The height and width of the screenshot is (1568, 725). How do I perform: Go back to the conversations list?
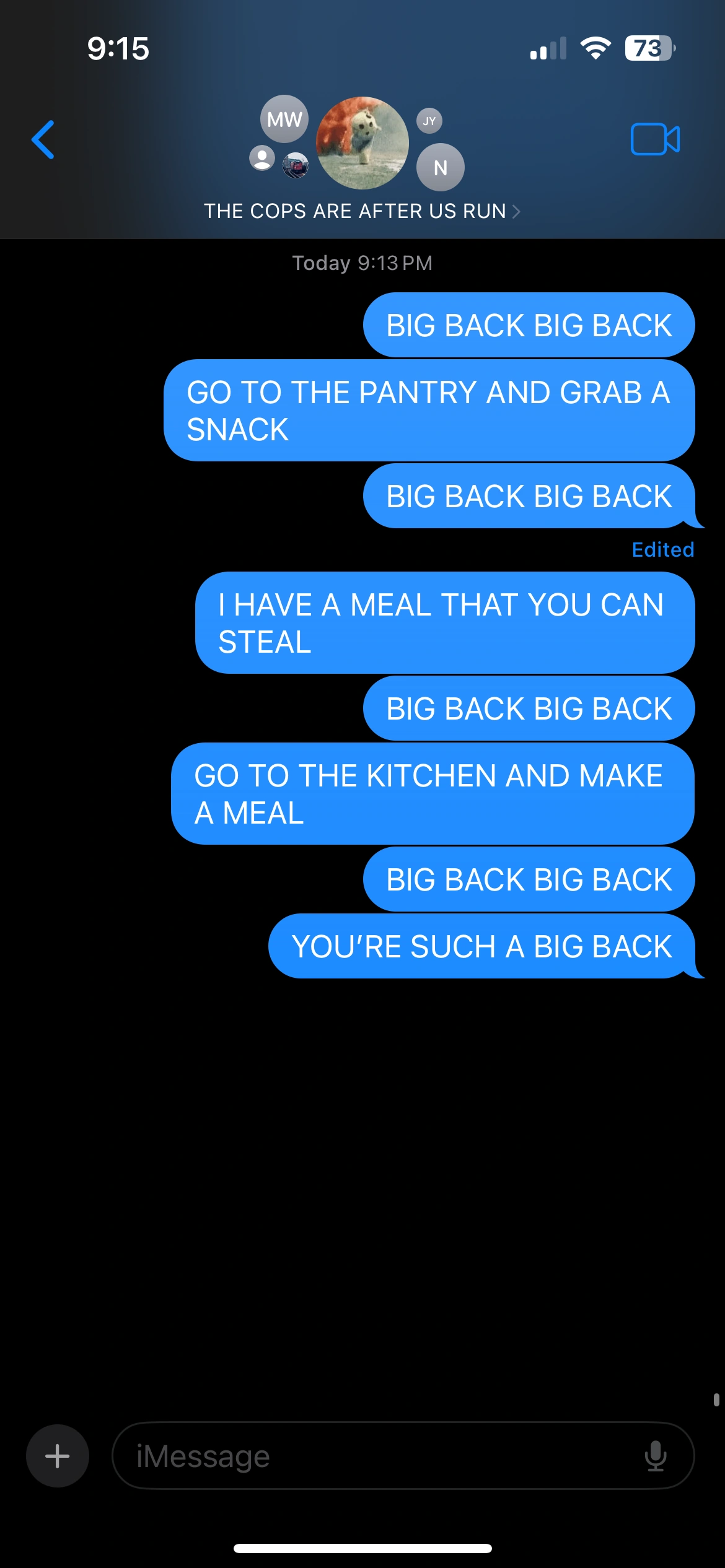(43, 140)
